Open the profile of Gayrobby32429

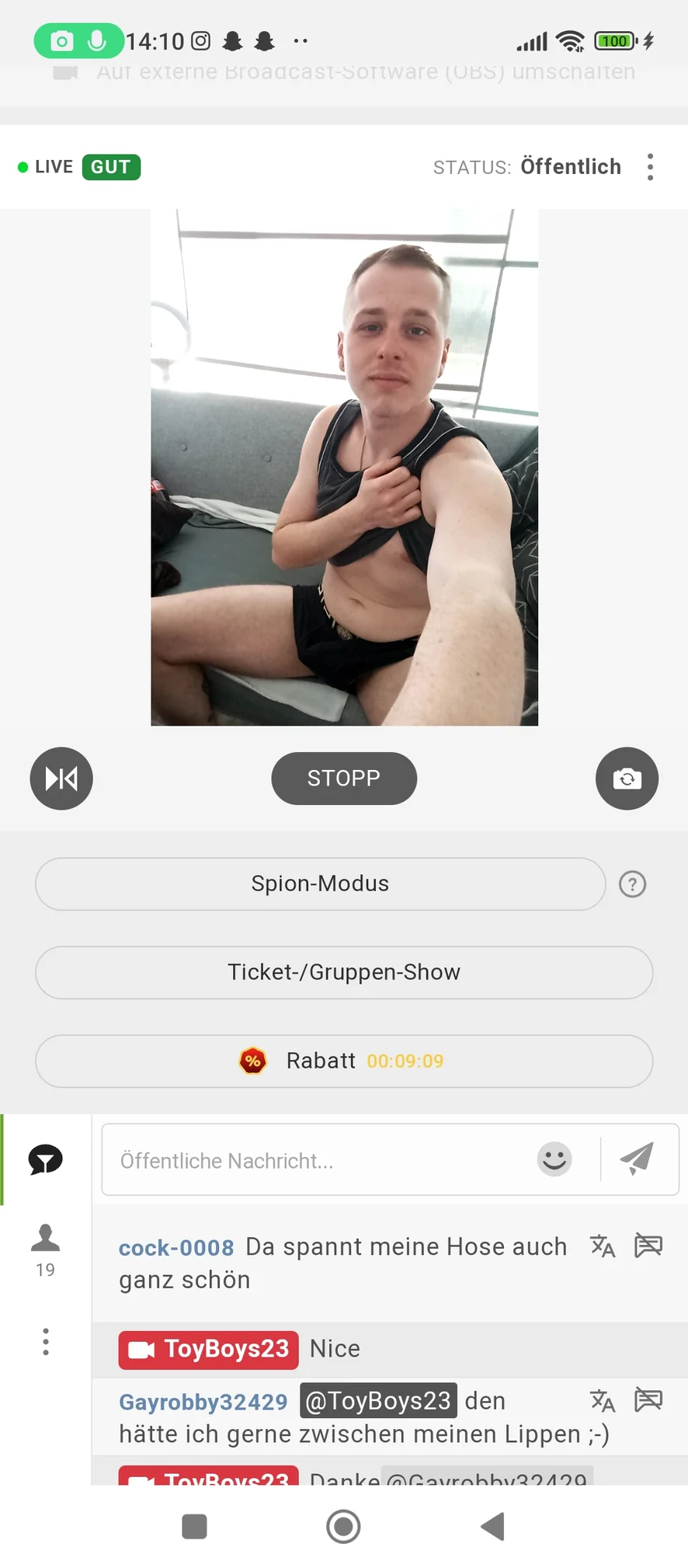203,1402
